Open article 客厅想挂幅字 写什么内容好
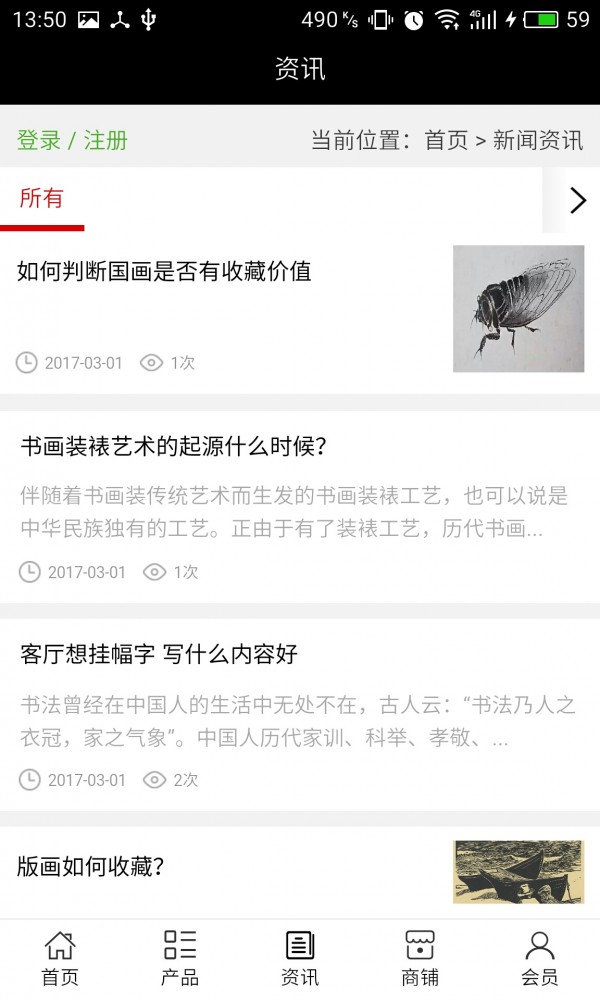 (x=160, y=655)
